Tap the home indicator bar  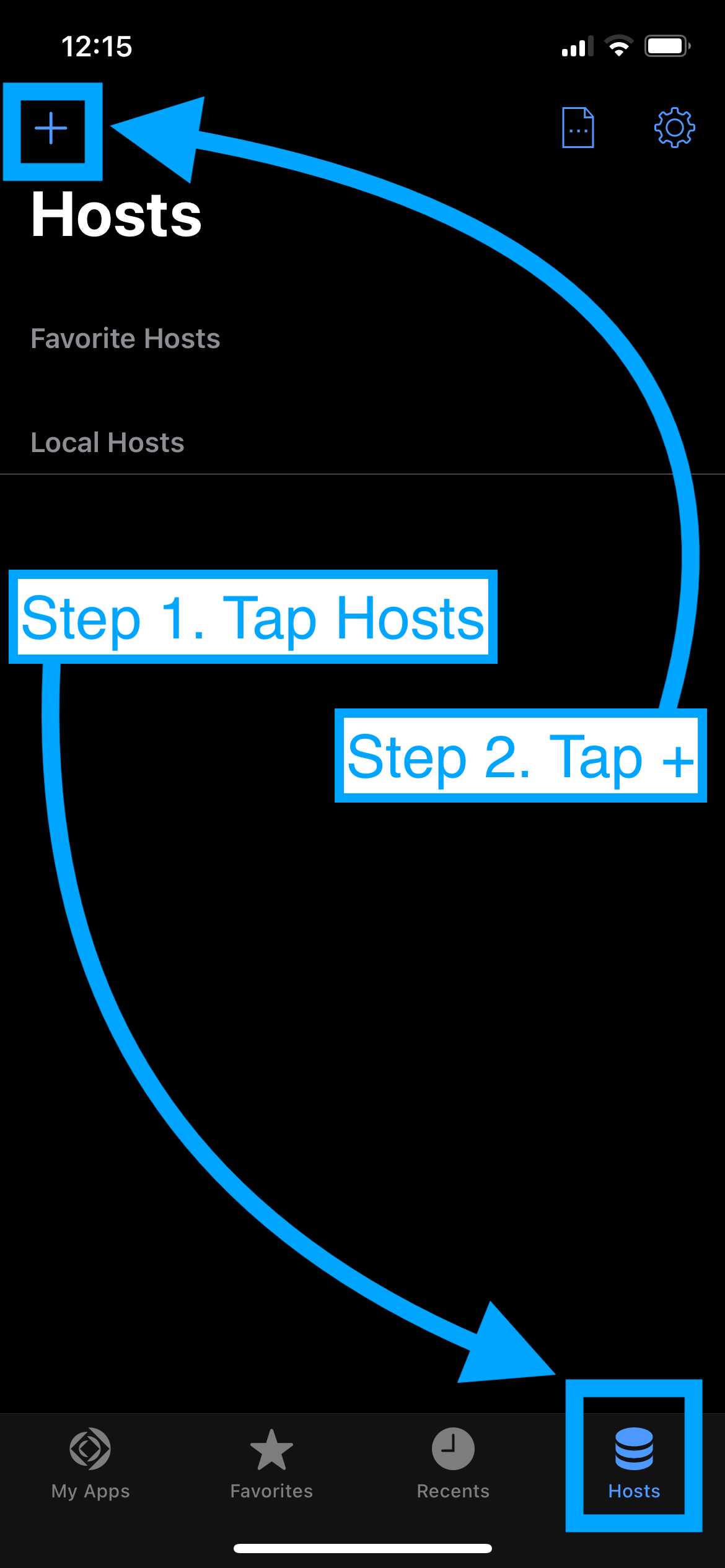(362, 1547)
